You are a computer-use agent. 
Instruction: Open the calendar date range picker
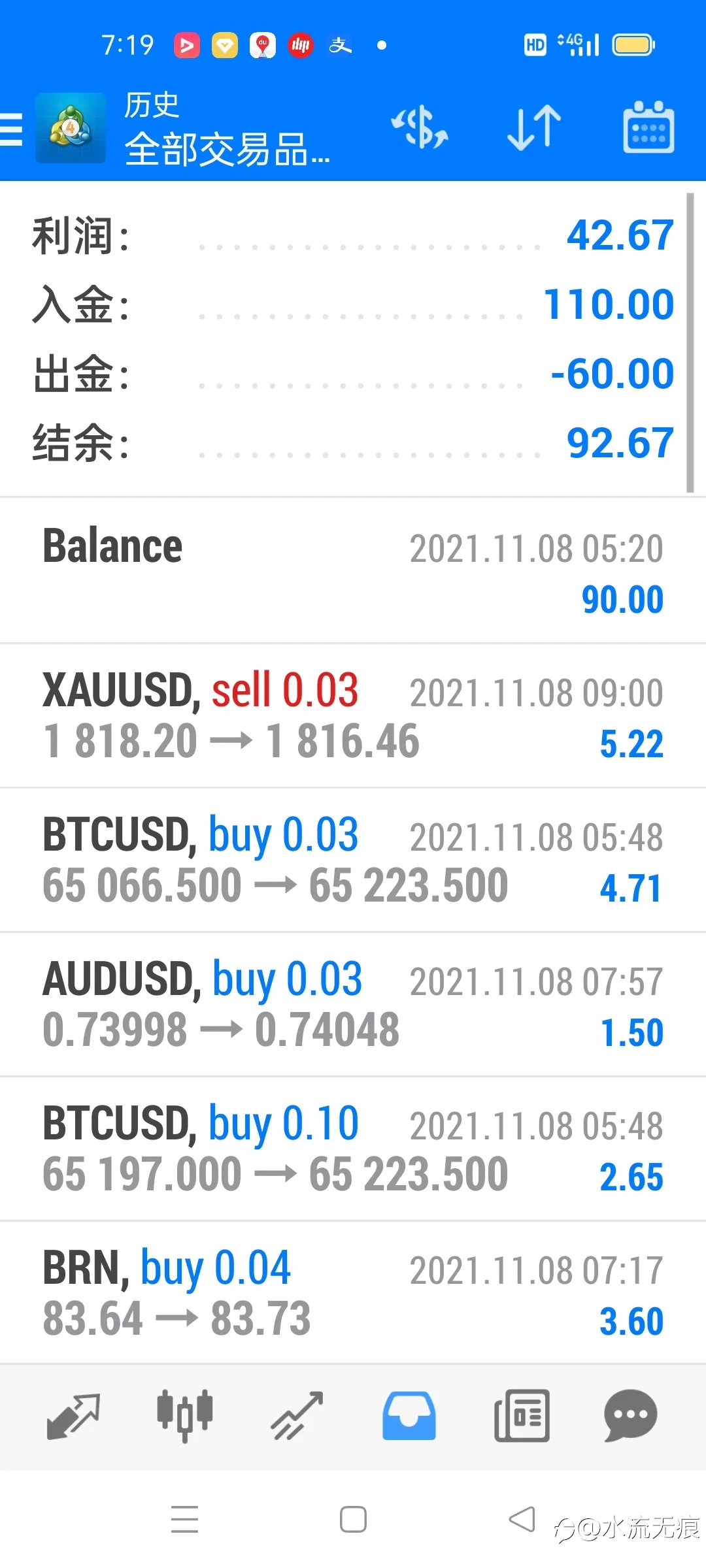click(x=648, y=127)
